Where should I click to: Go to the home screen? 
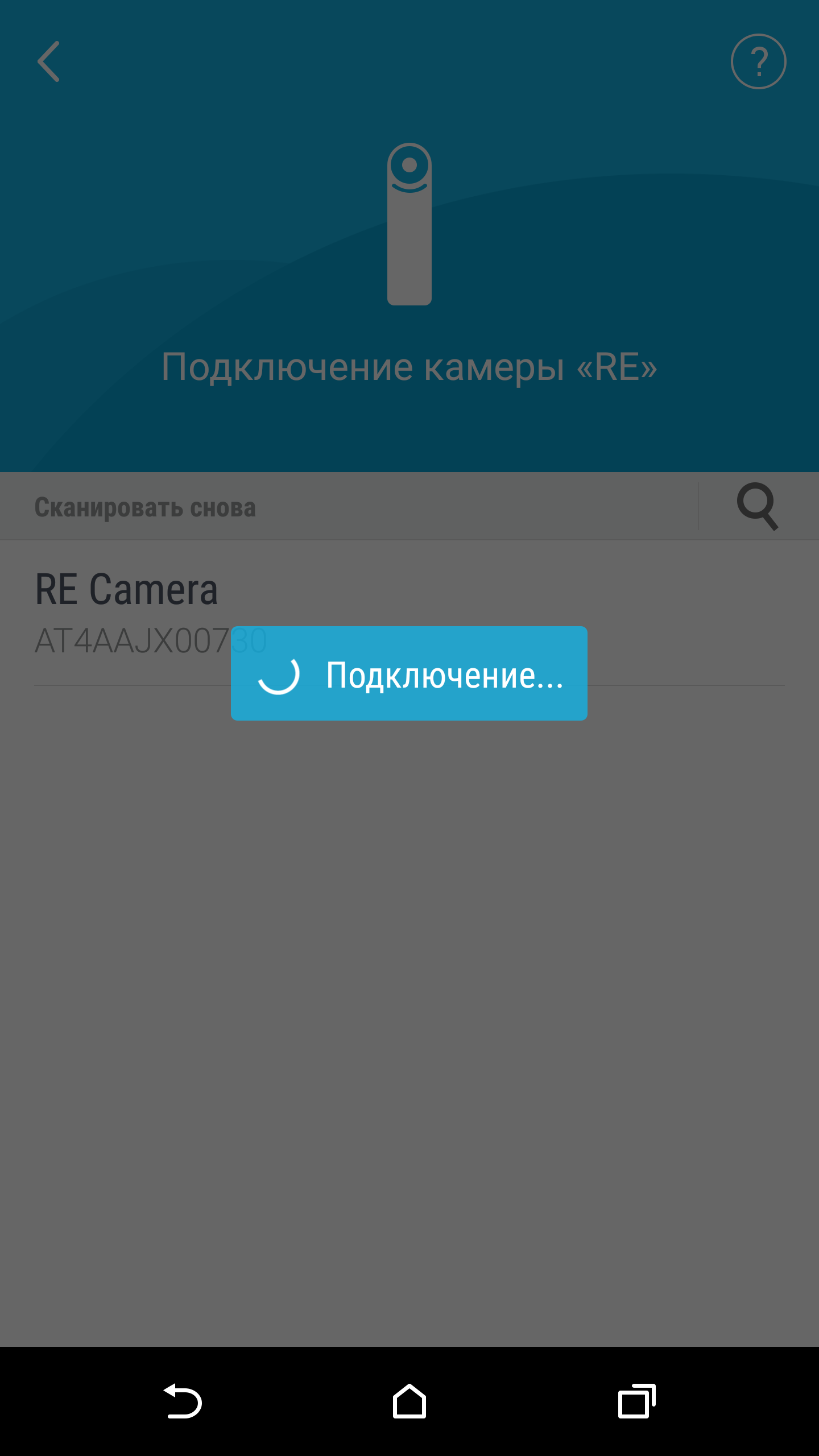(409, 1402)
